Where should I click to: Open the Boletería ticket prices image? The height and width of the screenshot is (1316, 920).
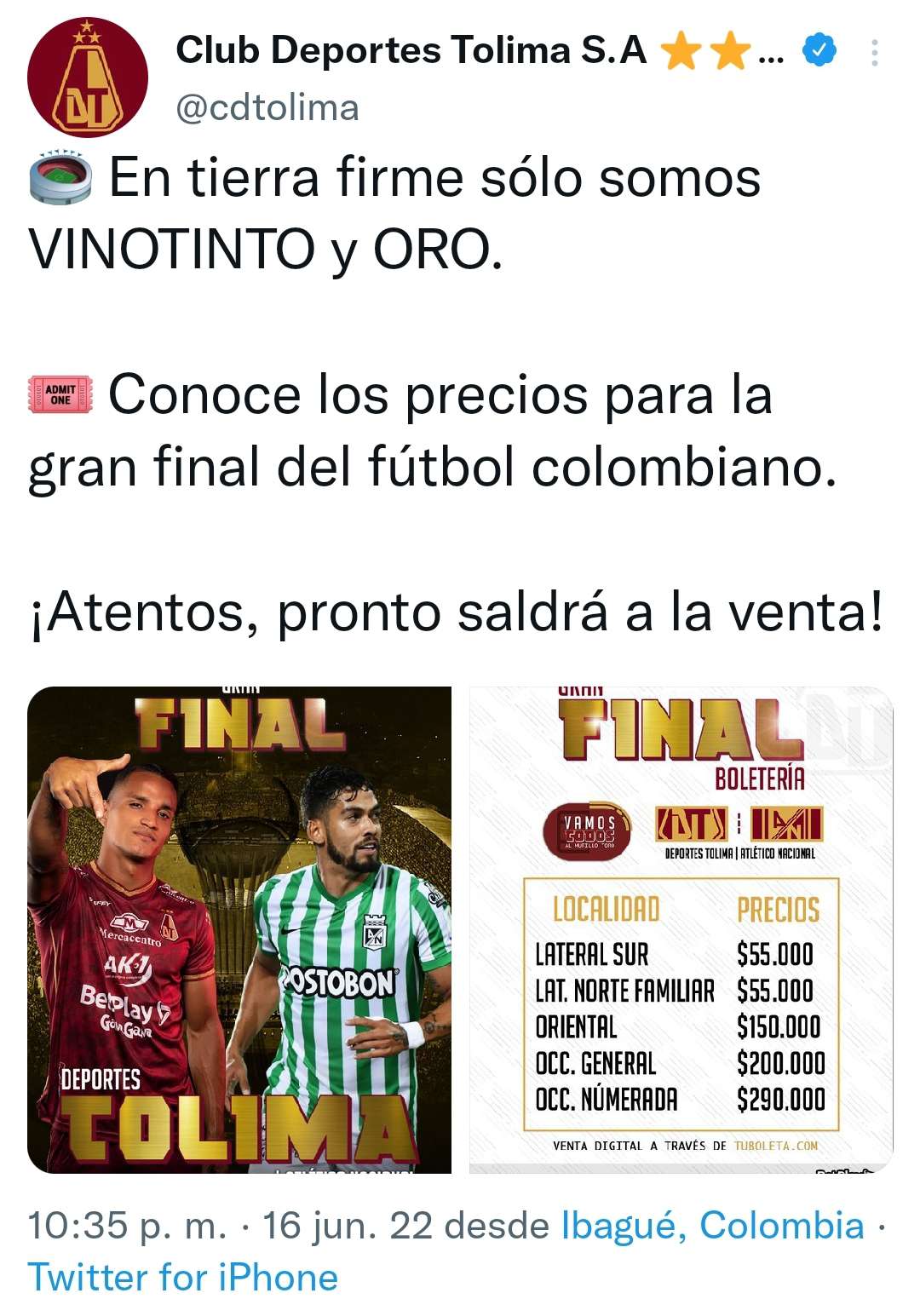[681, 929]
